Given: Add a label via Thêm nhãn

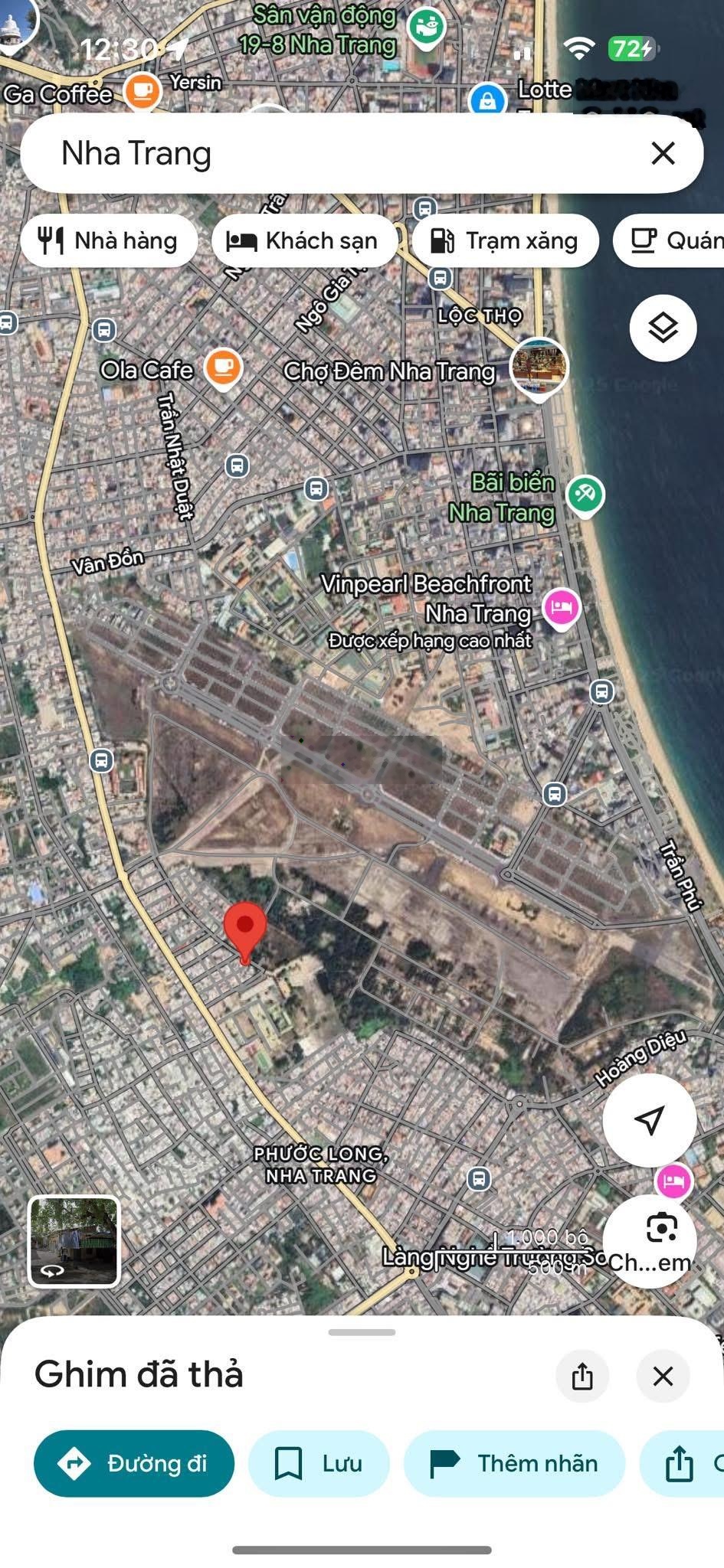Looking at the screenshot, I should 514,1463.
